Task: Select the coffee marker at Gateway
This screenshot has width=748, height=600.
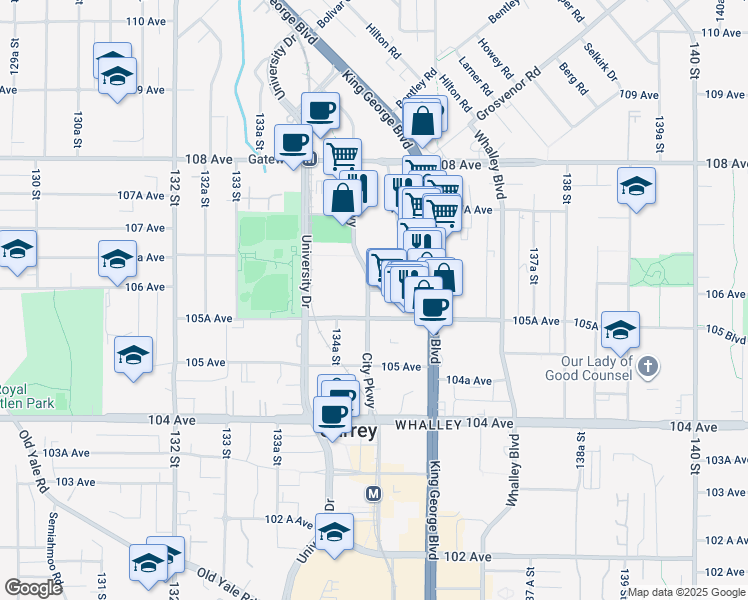Action: pos(294,142)
